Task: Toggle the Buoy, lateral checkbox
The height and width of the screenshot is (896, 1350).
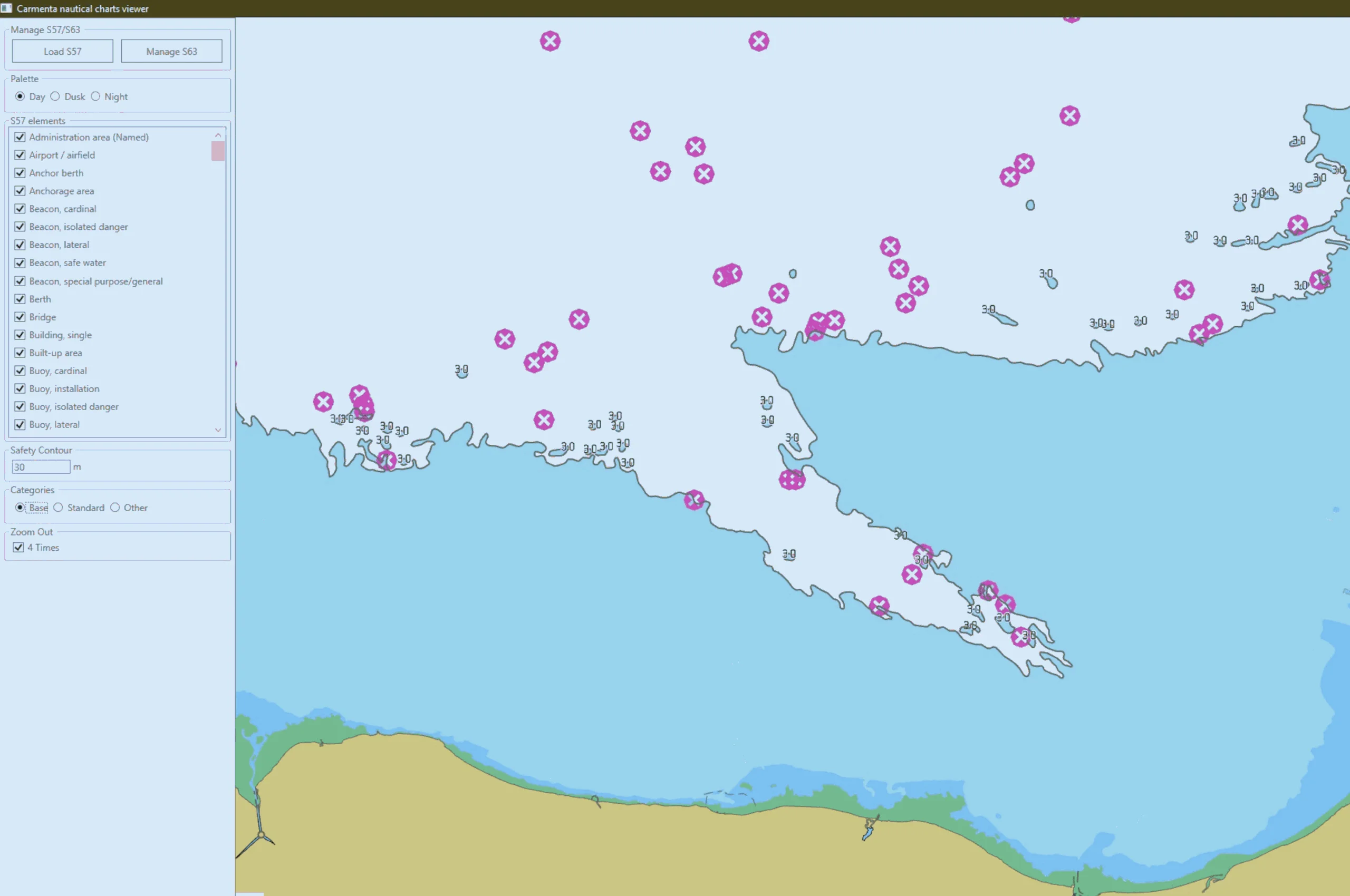Action: tap(20, 425)
